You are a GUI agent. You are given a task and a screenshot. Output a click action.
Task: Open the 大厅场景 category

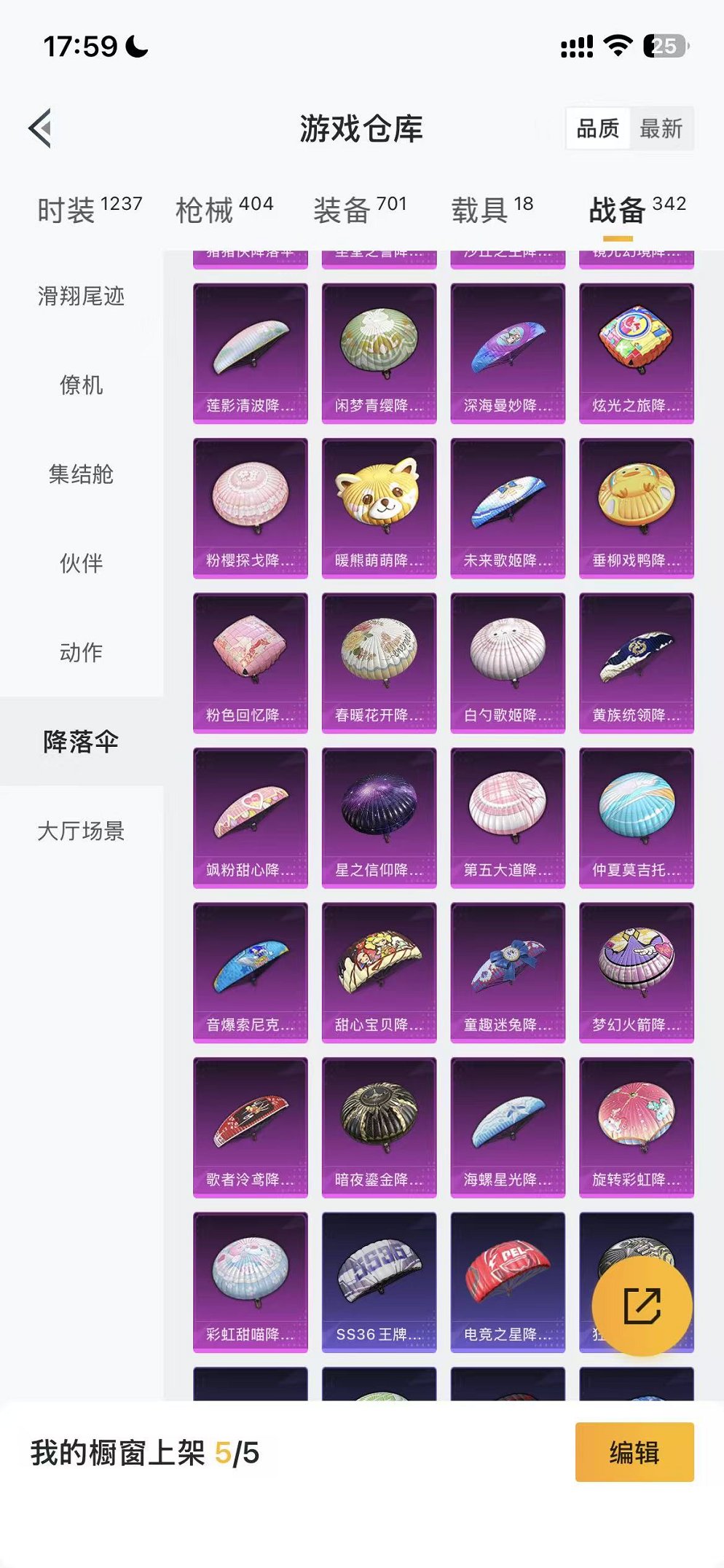click(x=81, y=831)
